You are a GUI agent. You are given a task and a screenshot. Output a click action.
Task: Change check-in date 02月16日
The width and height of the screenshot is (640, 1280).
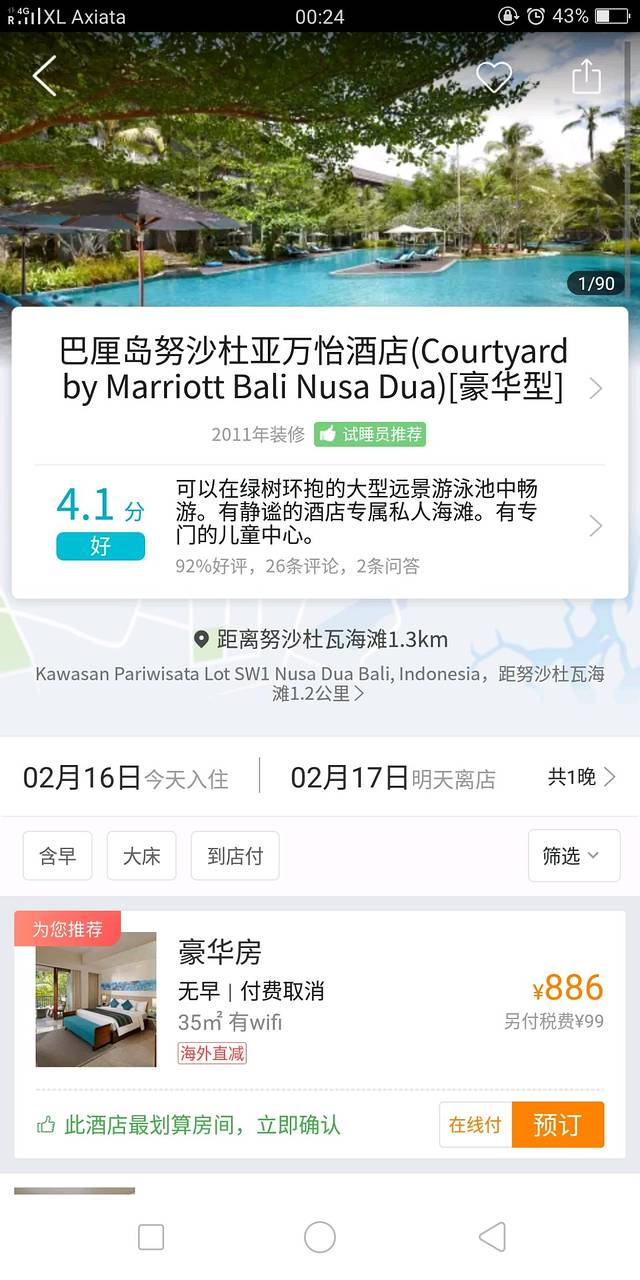[126, 778]
